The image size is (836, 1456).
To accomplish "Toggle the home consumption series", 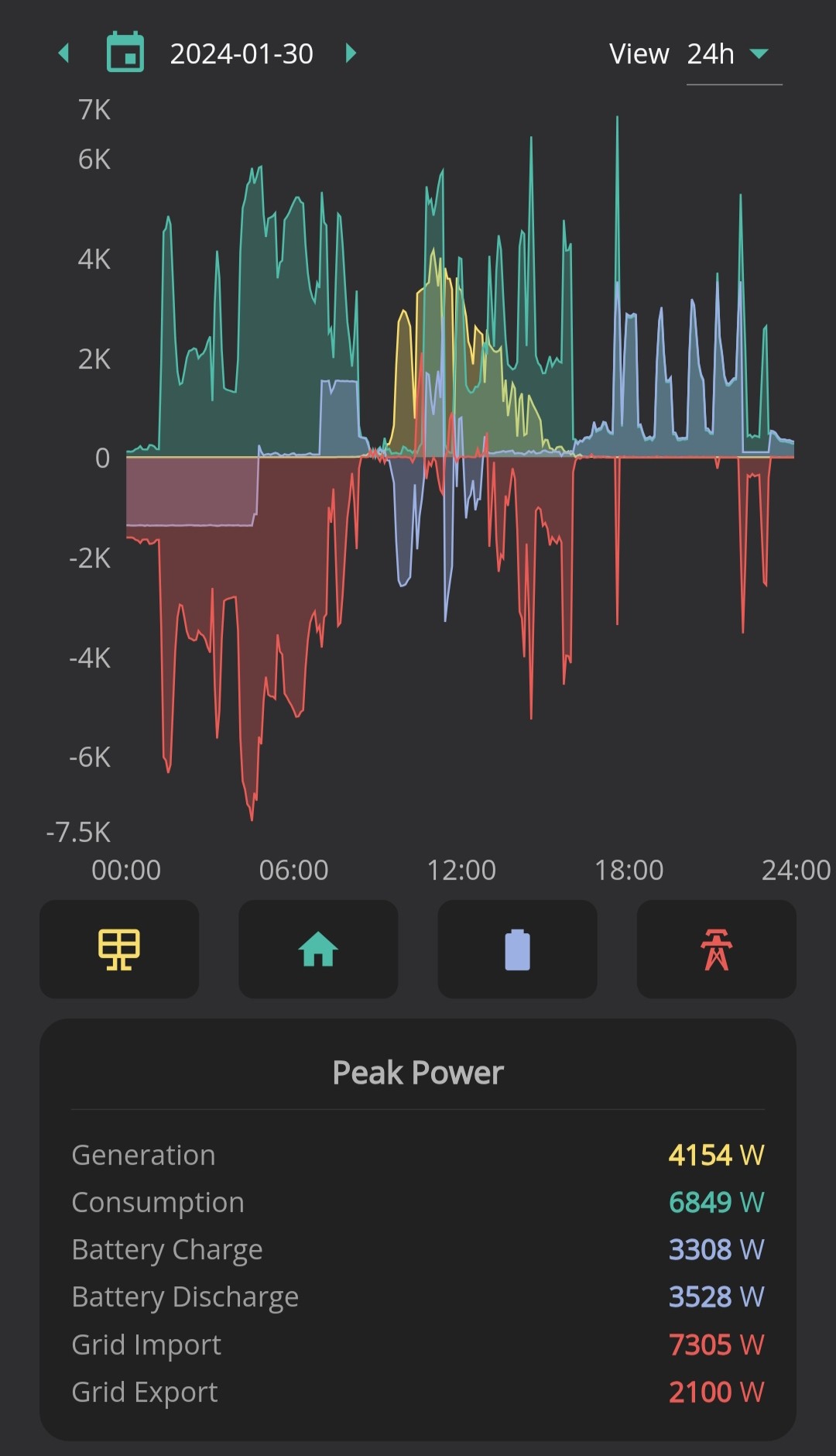I will tap(318, 949).
